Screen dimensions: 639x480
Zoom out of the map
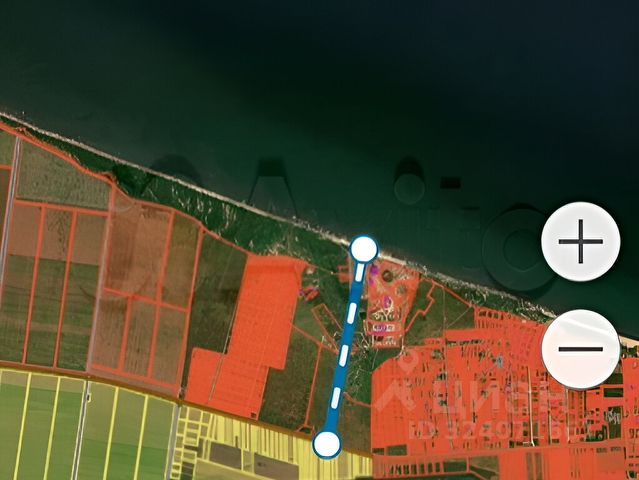coord(581,349)
